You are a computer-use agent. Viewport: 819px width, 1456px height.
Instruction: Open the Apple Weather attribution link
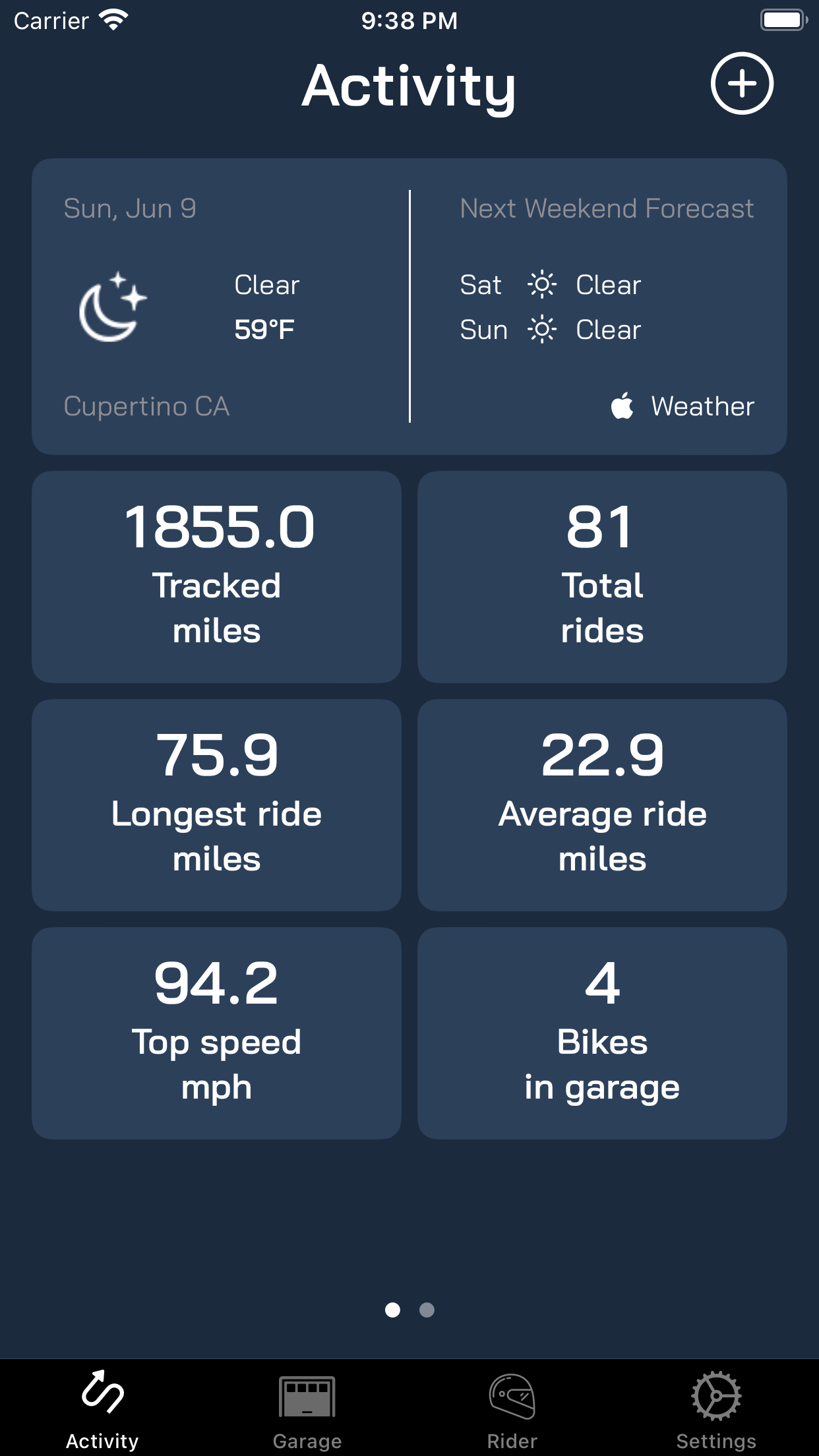(682, 406)
